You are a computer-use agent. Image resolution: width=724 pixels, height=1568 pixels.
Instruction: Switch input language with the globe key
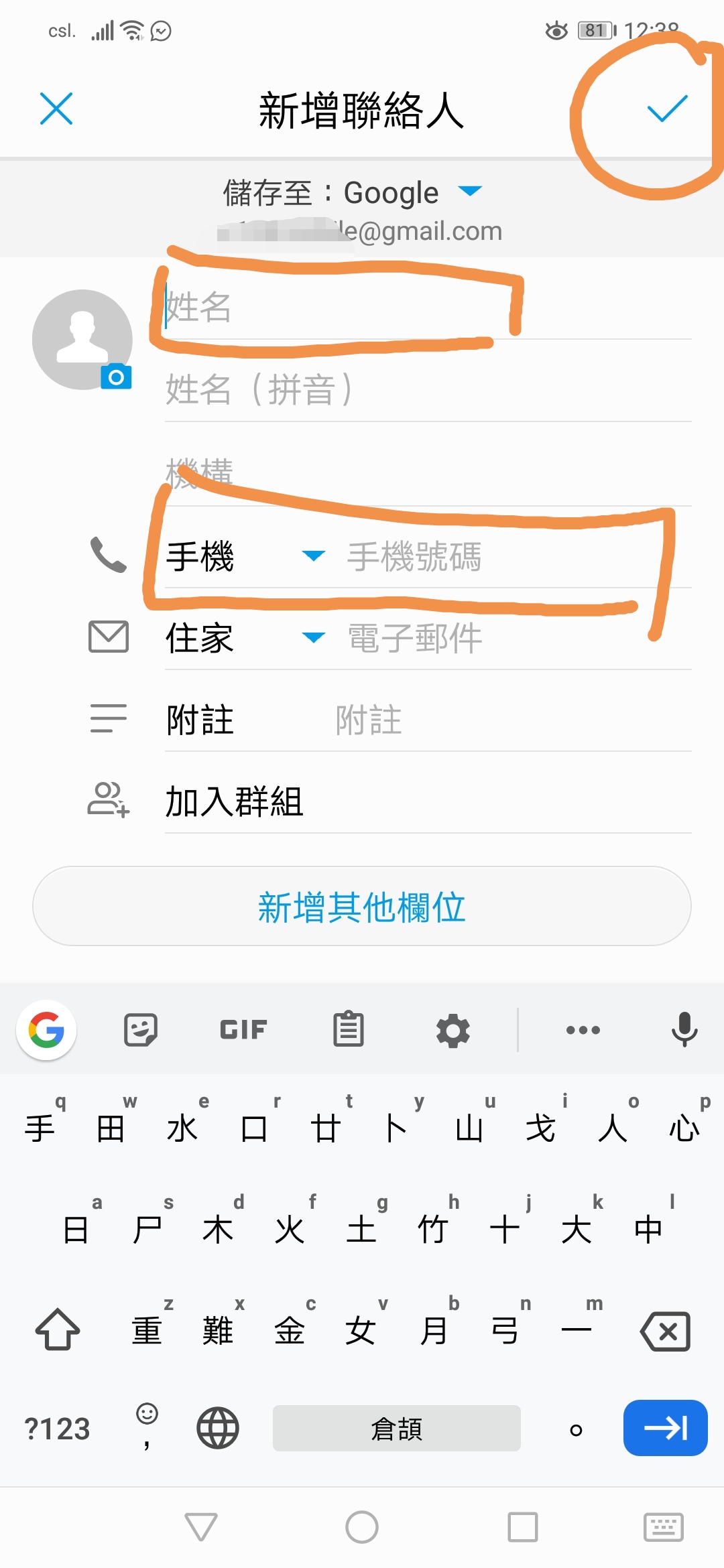coord(218,1427)
